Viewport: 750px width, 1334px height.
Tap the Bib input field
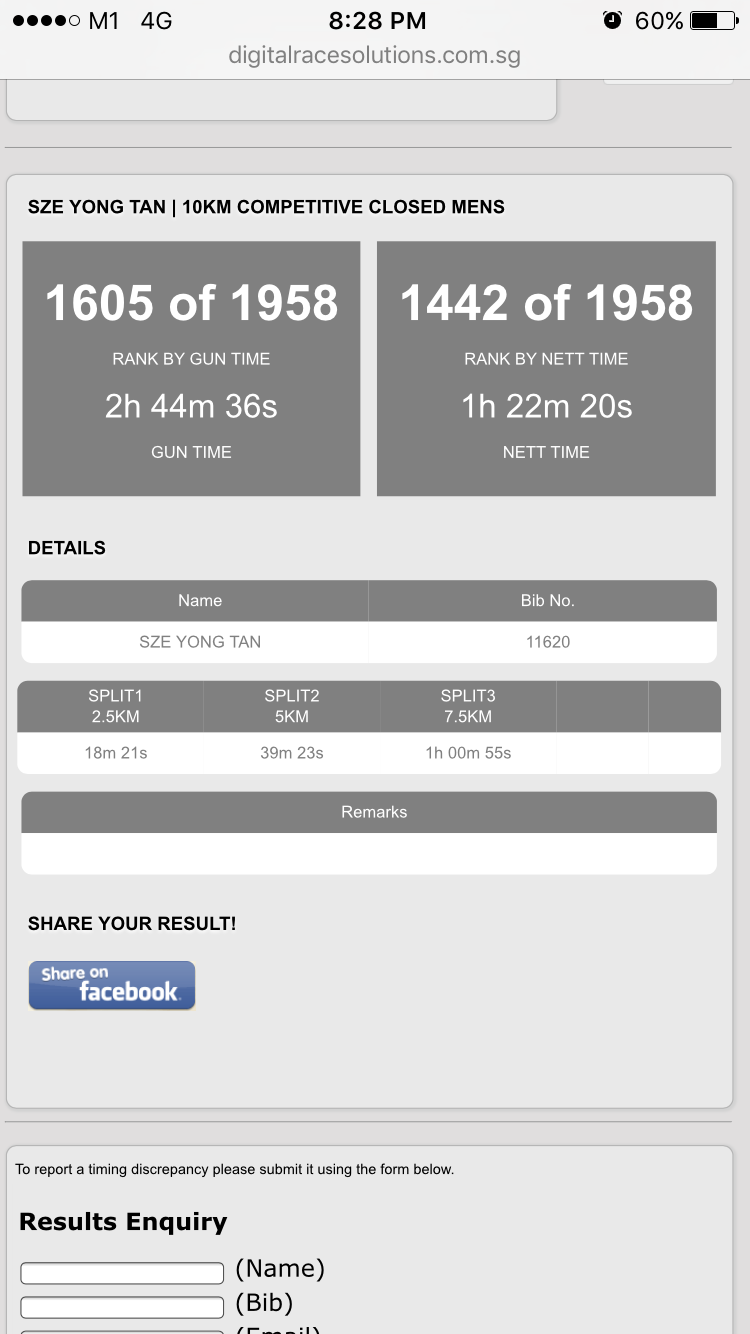coord(122,1307)
